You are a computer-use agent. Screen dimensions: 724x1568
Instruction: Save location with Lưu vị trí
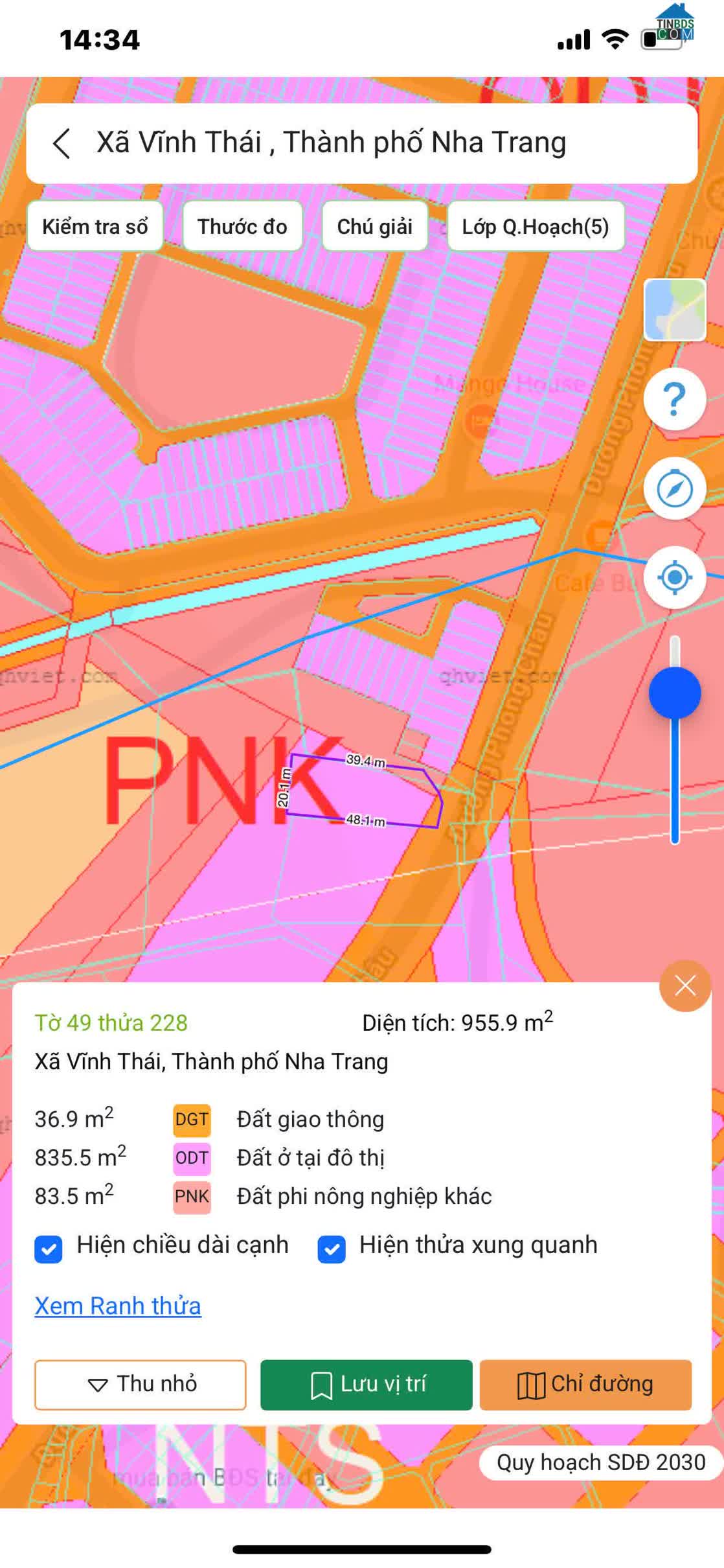click(367, 1385)
